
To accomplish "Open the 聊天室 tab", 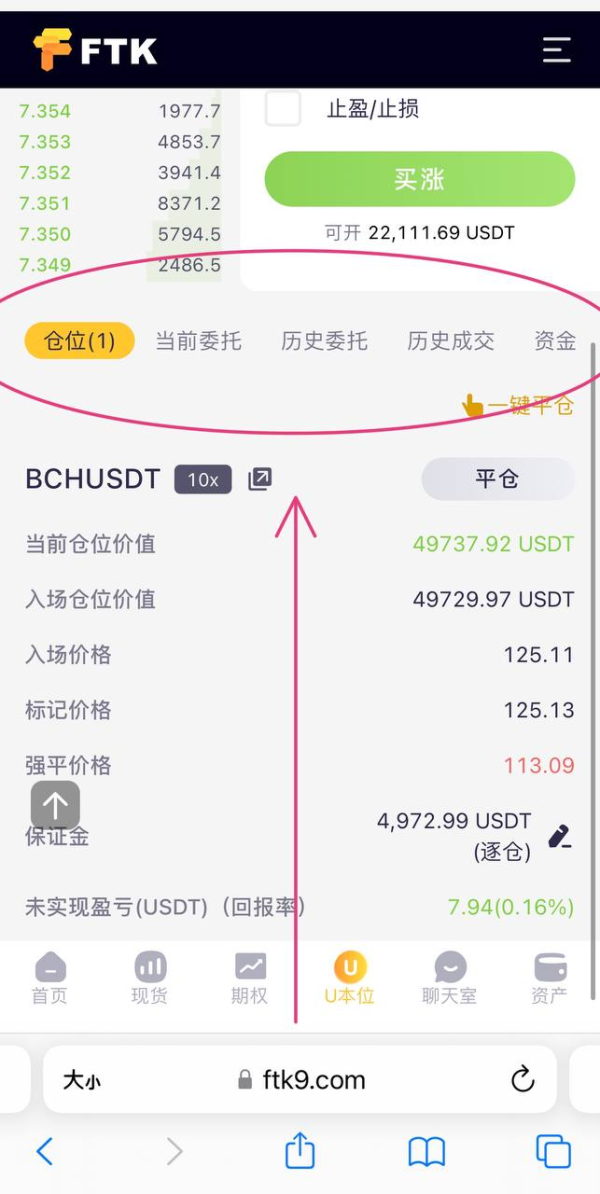I will (x=449, y=978).
